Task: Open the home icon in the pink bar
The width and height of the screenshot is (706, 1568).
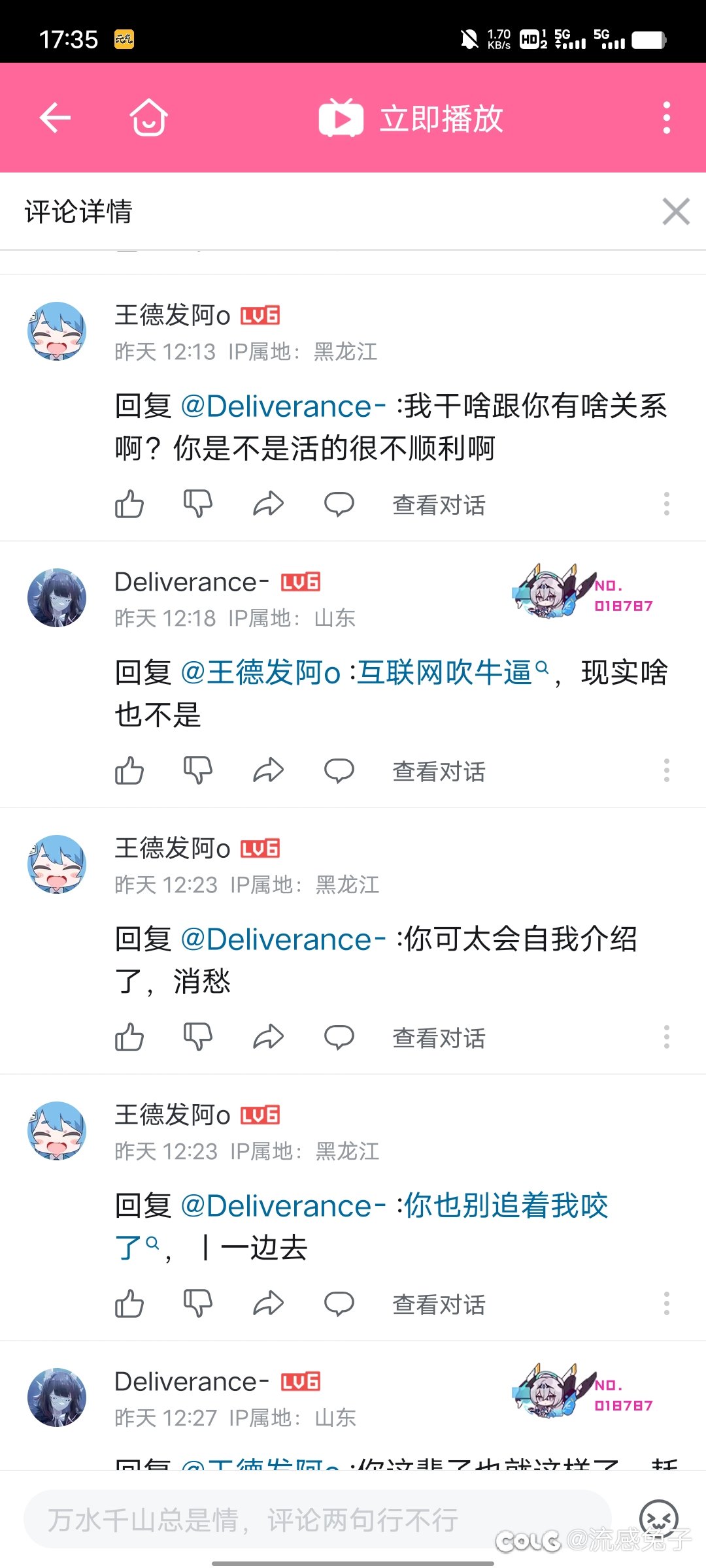Action: tap(149, 118)
